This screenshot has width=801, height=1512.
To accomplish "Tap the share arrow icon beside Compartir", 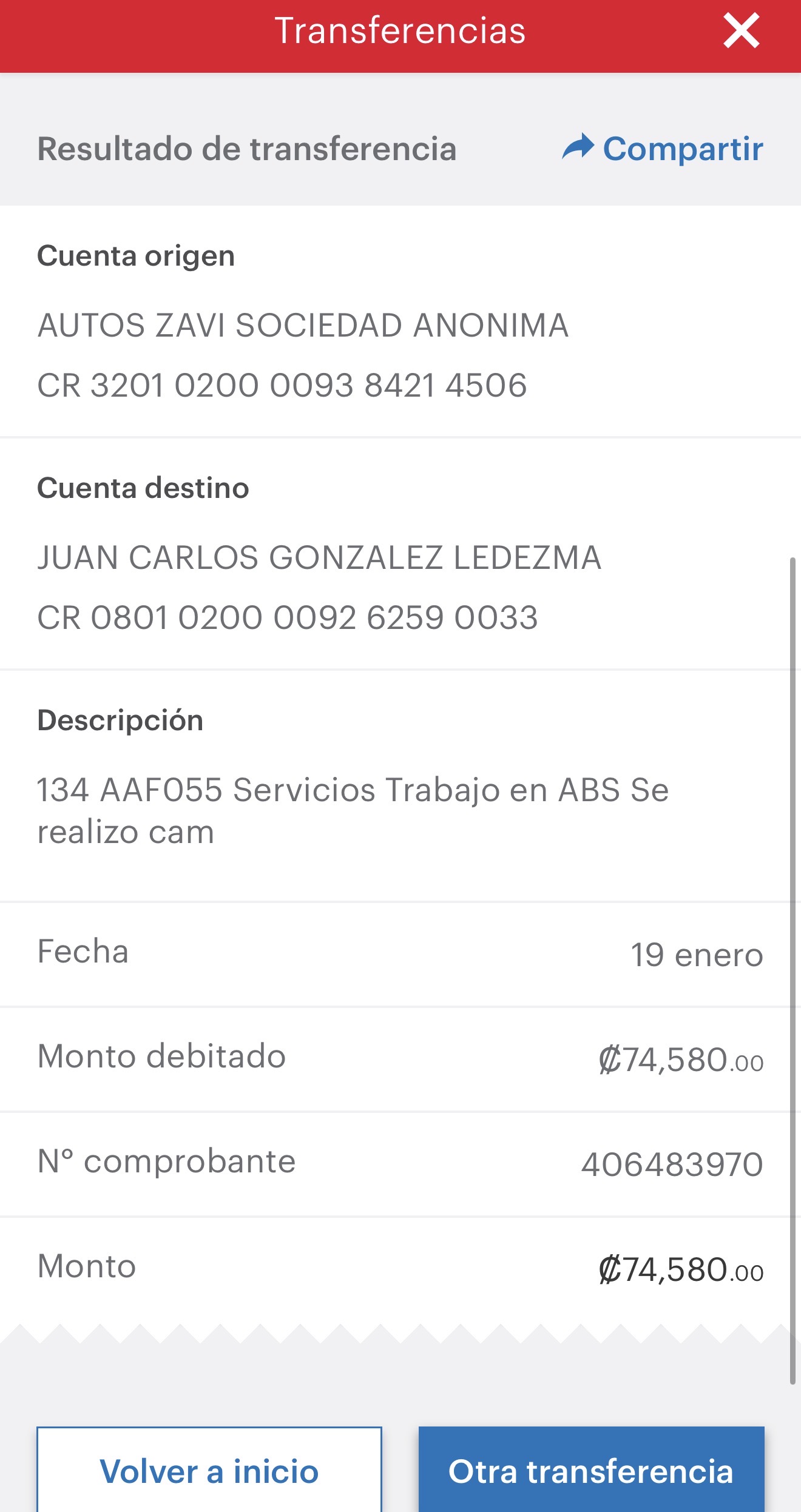I will point(579,147).
